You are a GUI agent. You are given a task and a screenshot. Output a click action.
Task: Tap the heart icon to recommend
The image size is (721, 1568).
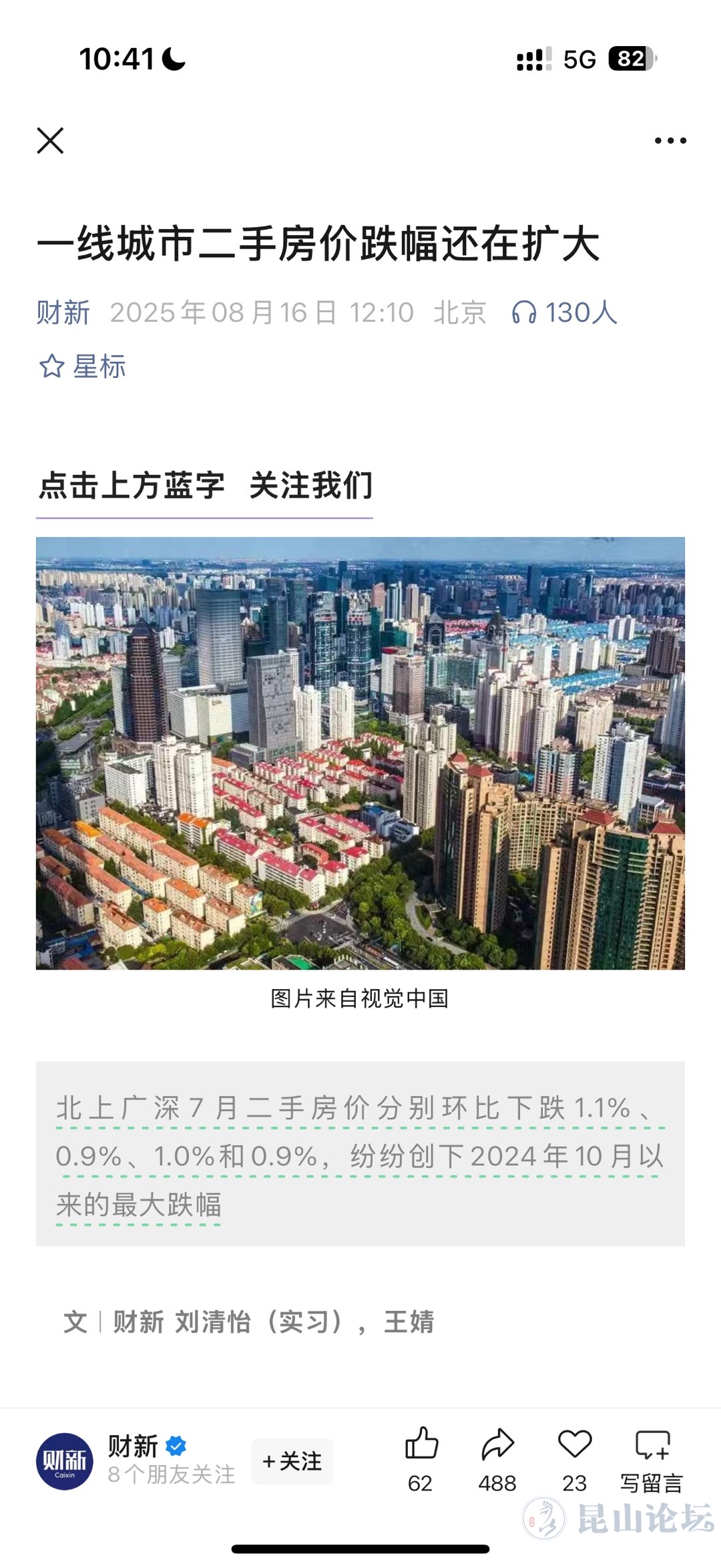[x=575, y=1444]
